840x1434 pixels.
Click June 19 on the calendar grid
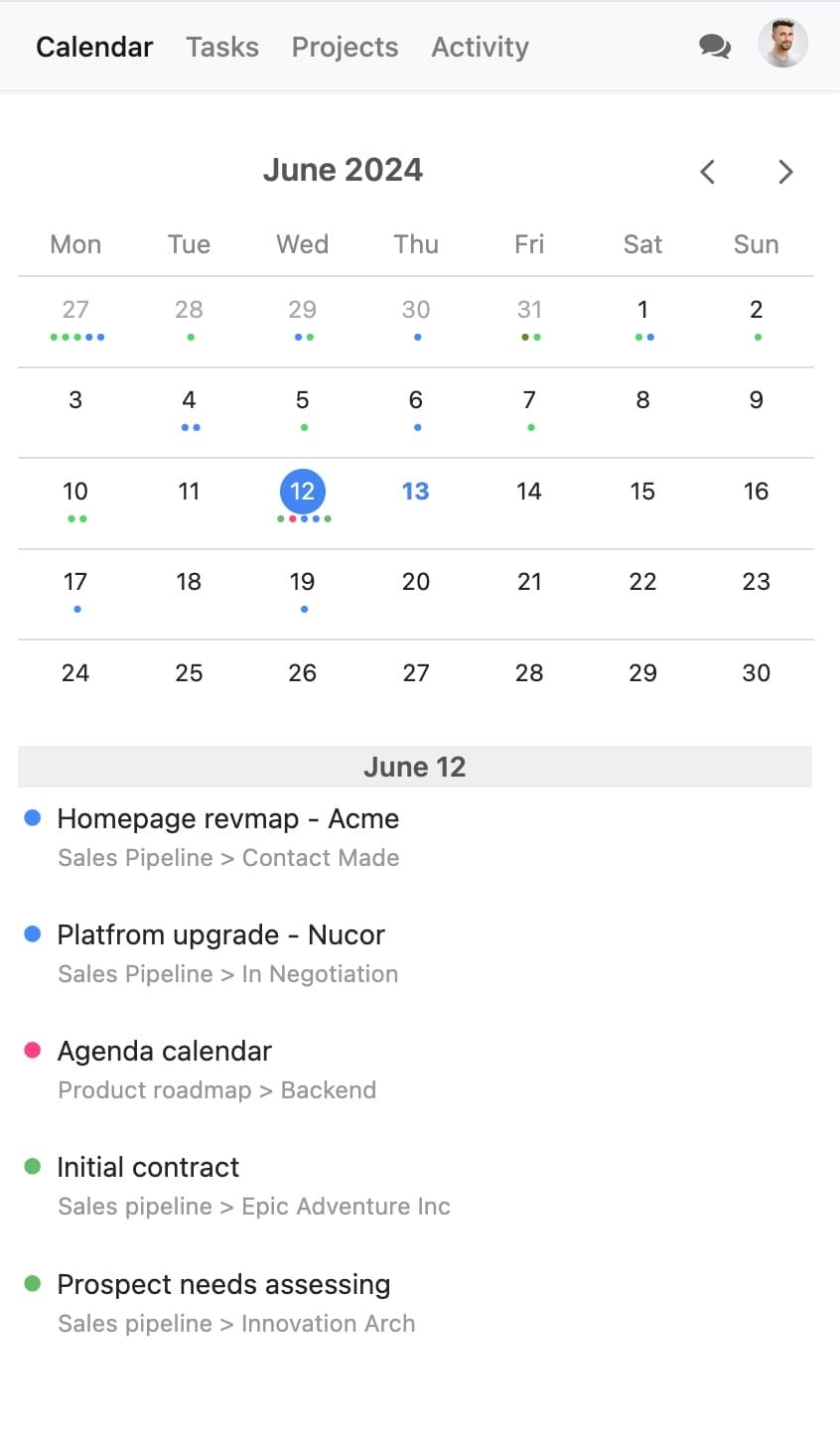(302, 581)
